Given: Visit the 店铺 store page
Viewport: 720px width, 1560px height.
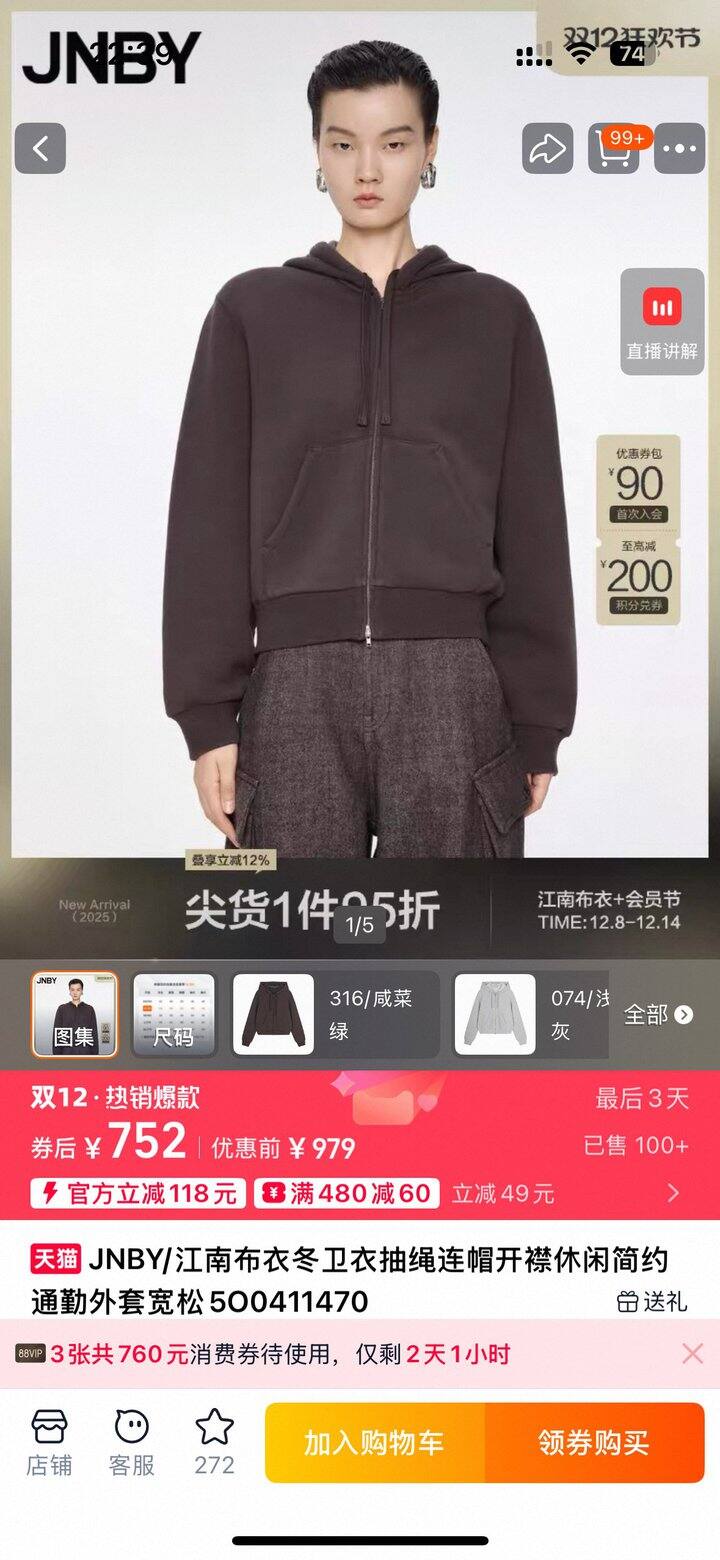Looking at the screenshot, I should pyautogui.click(x=49, y=1442).
